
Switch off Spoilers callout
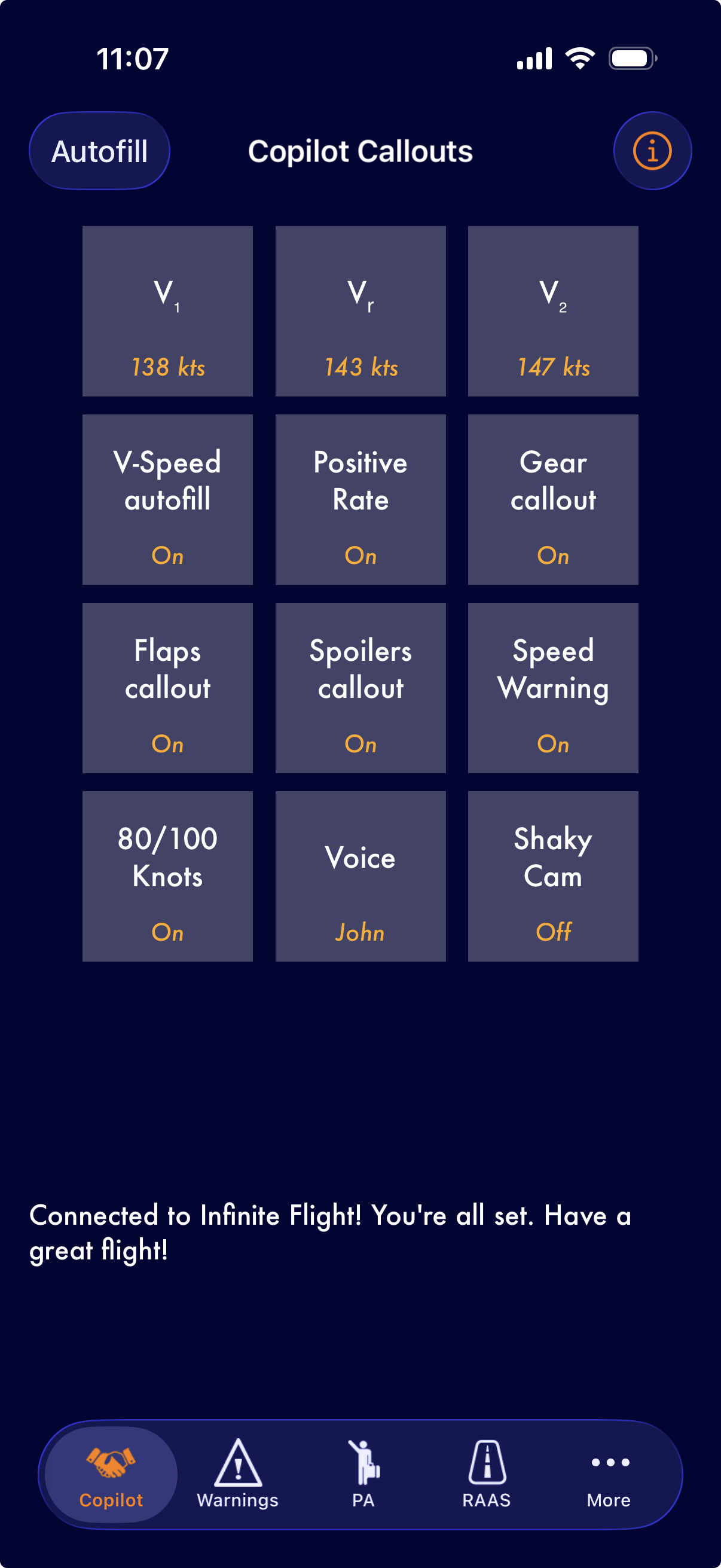pyautogui.click(x=360, y=688)
